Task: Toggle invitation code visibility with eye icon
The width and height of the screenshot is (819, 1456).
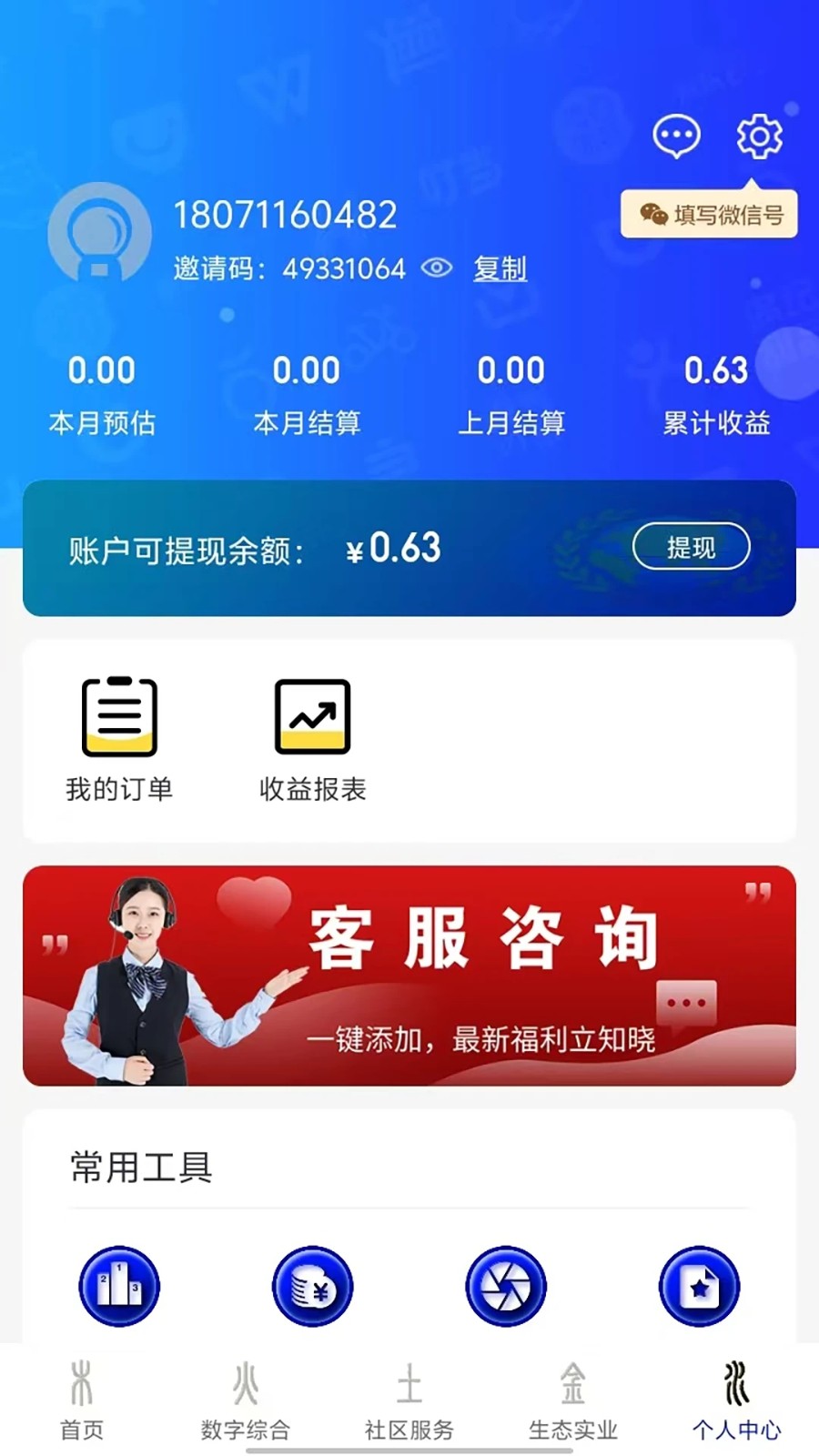Action: pyautogui.click(x=438, y=268)
